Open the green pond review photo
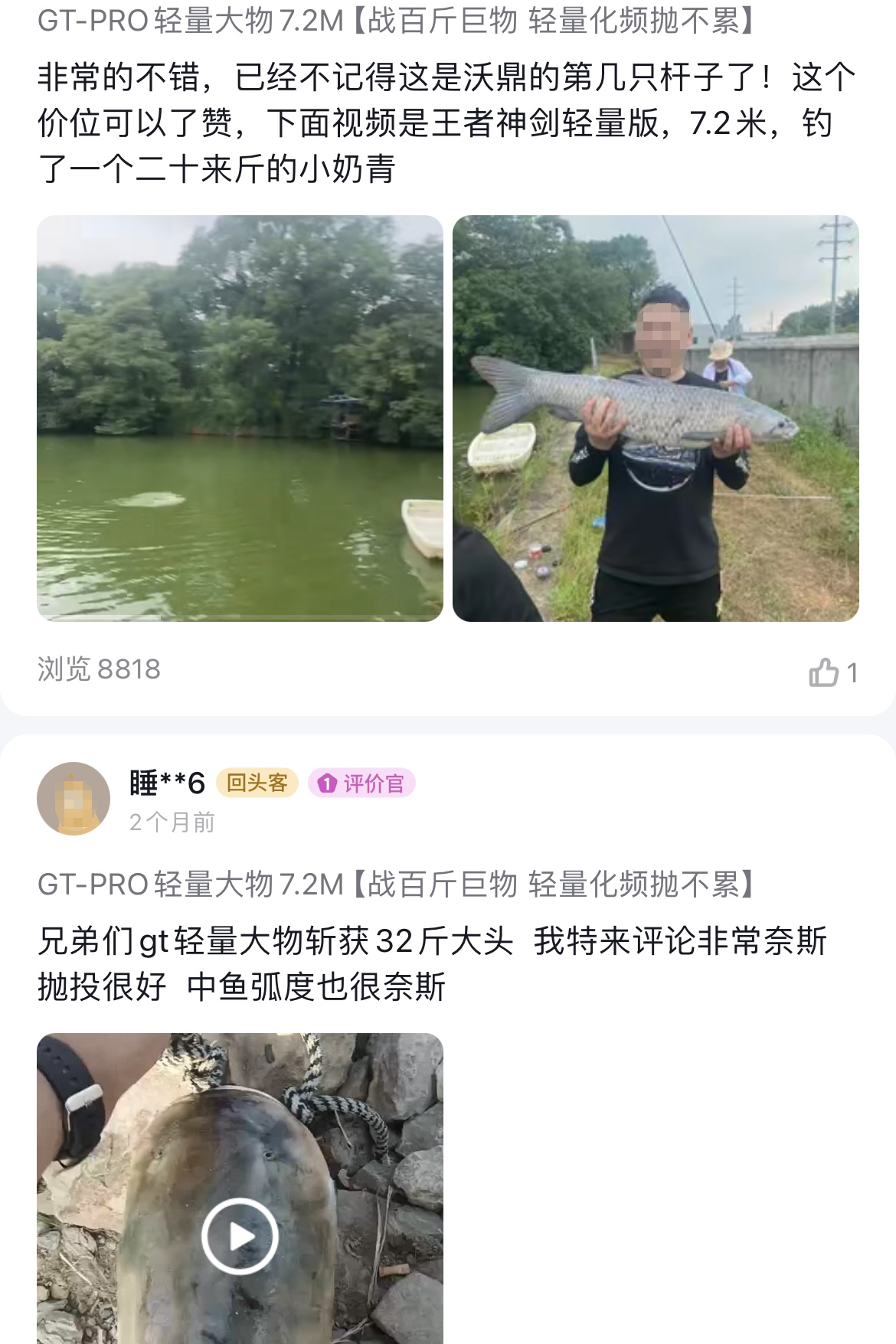Screen dimensions: 896x1344 240,418
